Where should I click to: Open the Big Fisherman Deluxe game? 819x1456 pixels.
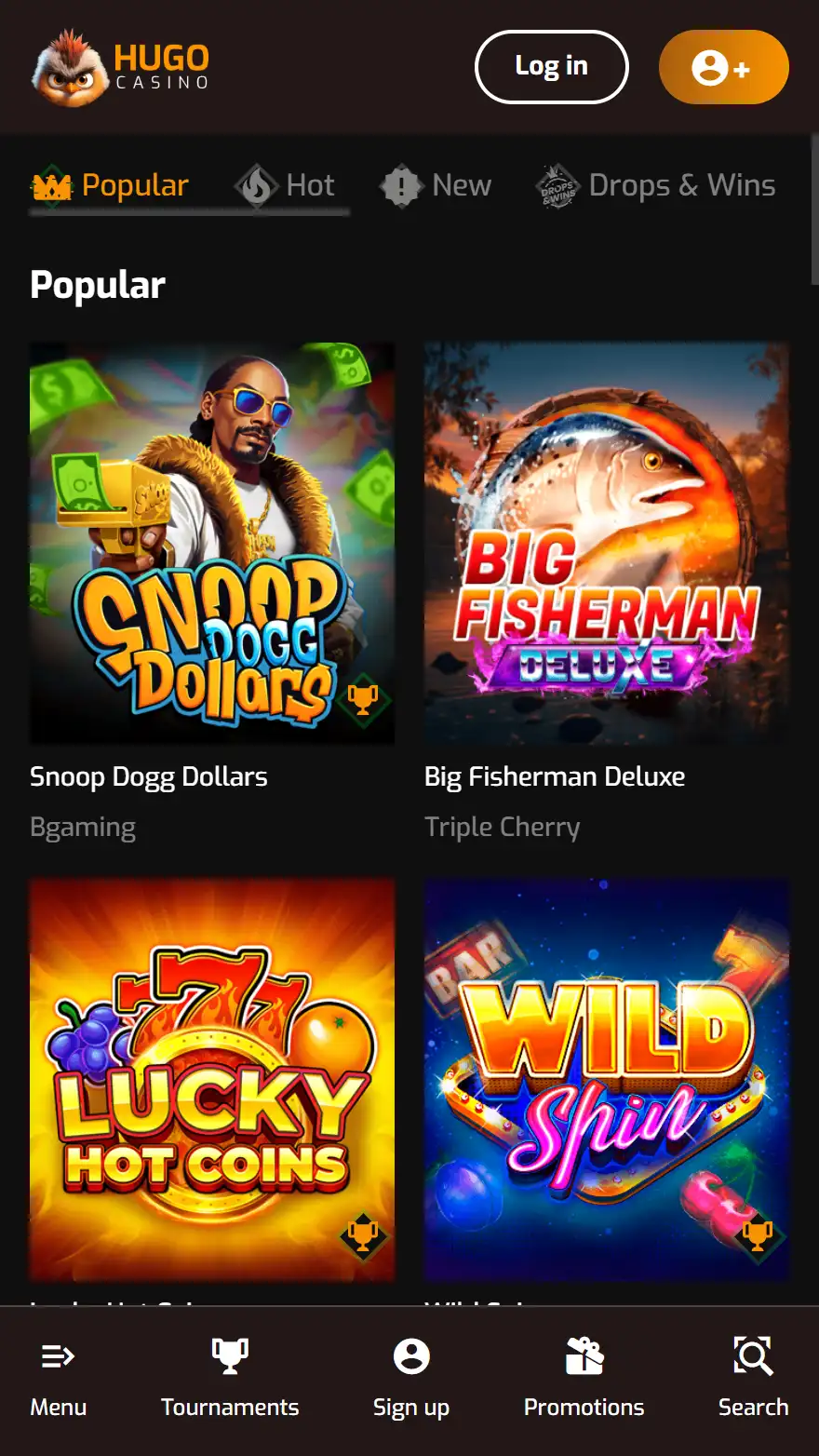(606, 544)
